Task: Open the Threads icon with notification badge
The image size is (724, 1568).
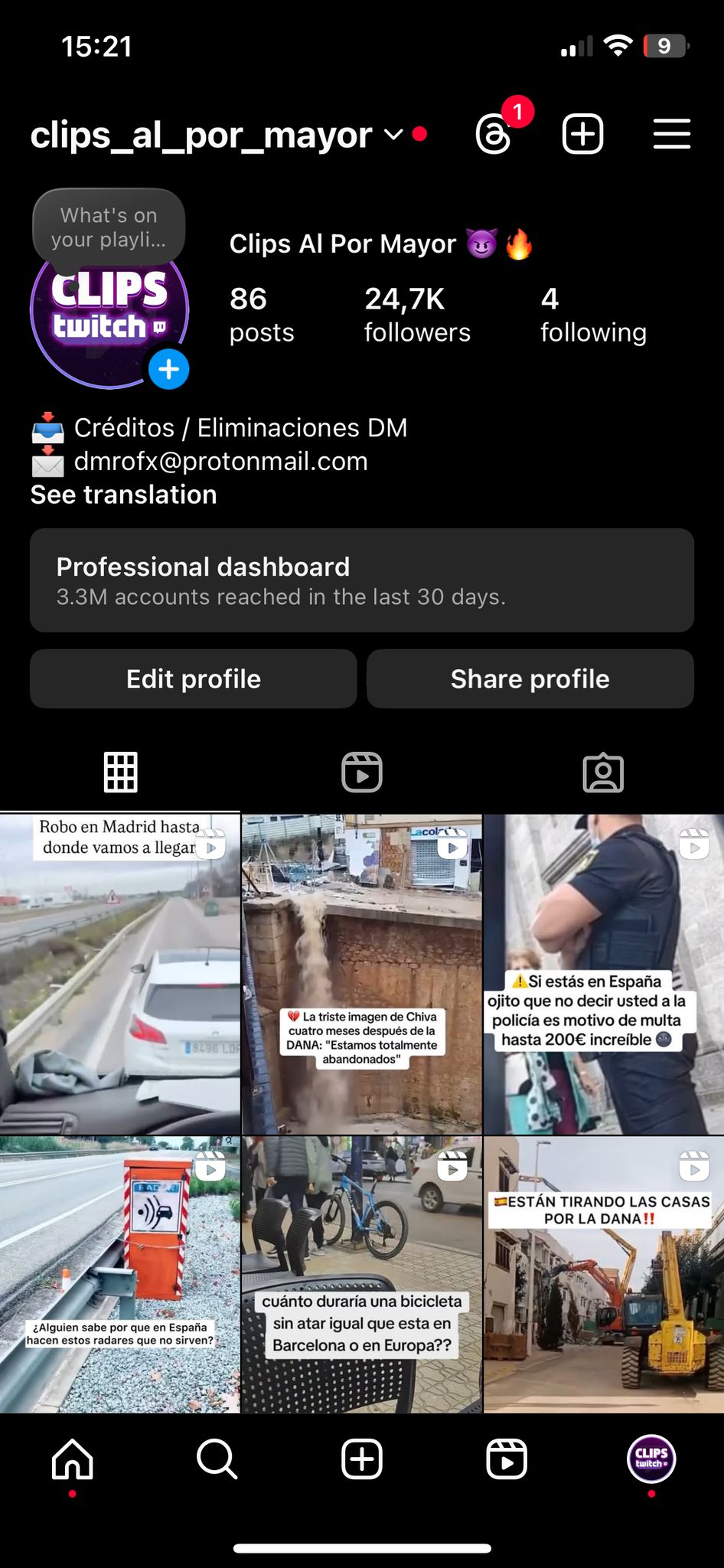Action: point(494,135)
